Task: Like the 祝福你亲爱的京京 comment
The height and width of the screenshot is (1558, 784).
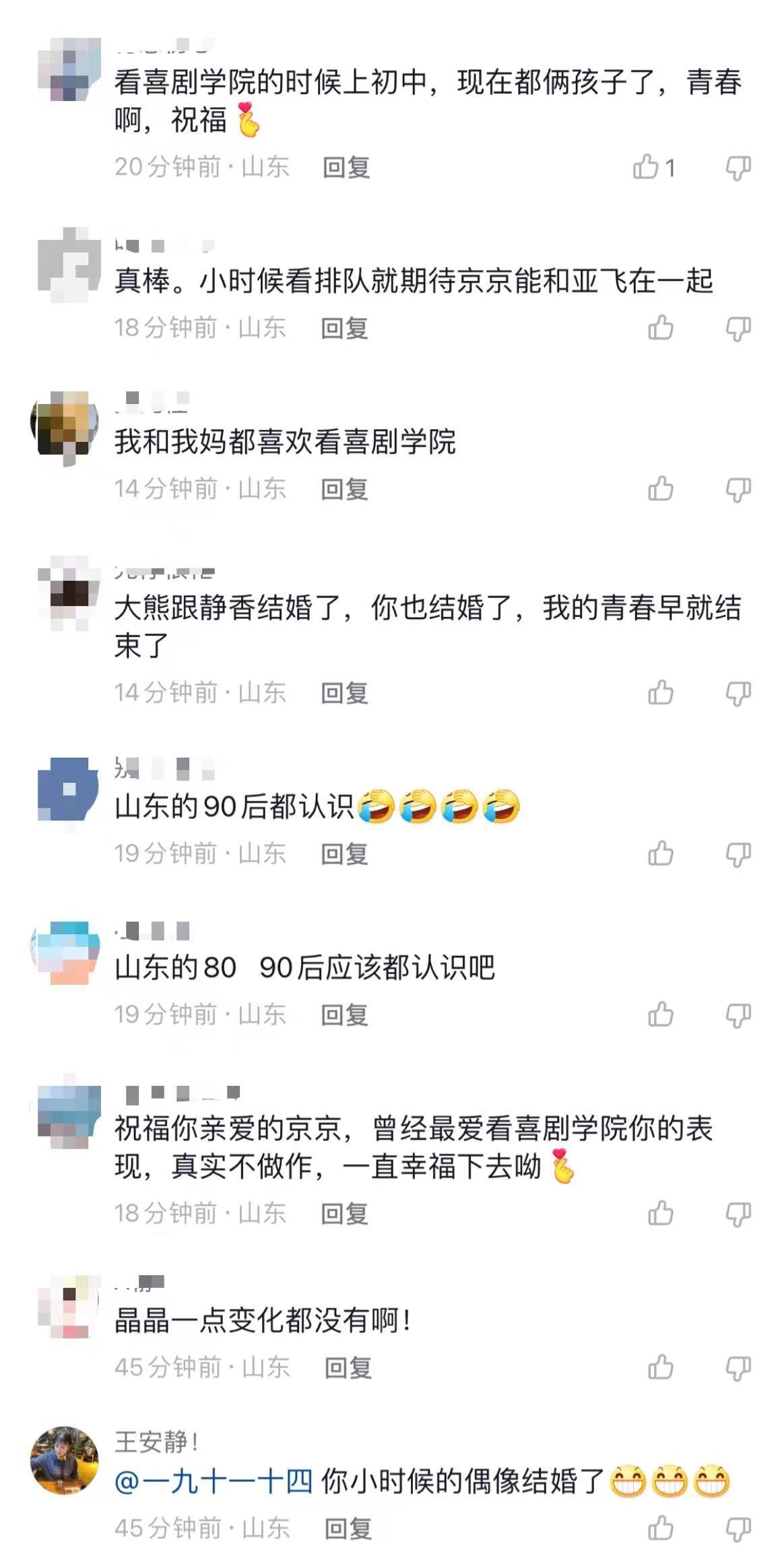Action: (x=661, y=1213)
